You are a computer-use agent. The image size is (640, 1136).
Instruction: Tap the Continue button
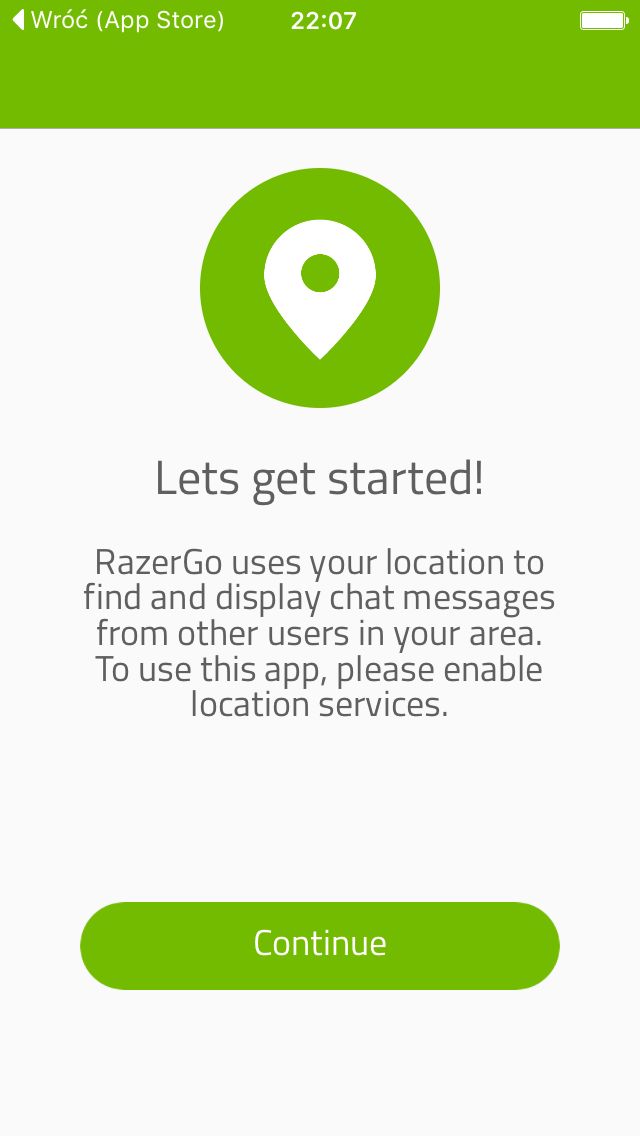(320, 945)
